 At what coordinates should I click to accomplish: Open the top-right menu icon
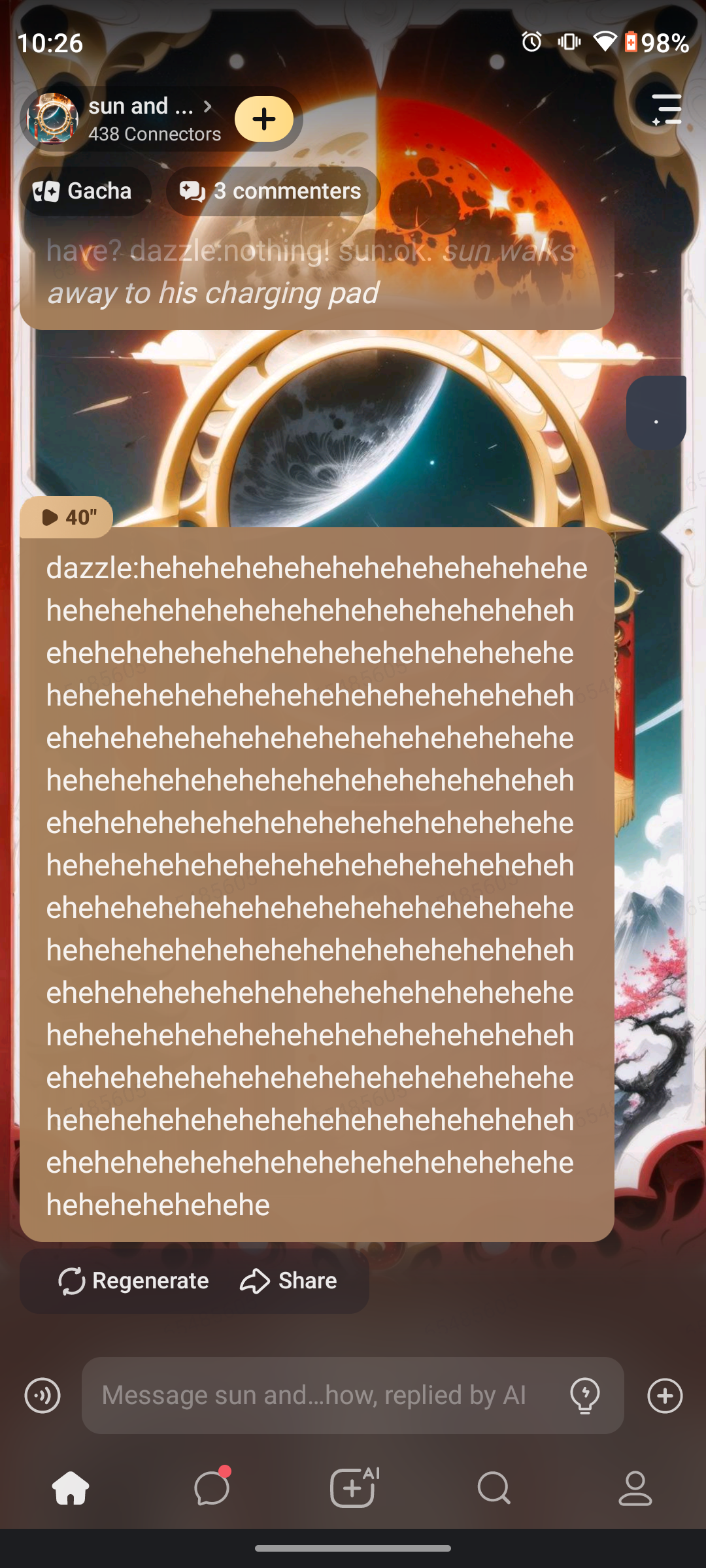pyautogui.click(x=666, y=109)
